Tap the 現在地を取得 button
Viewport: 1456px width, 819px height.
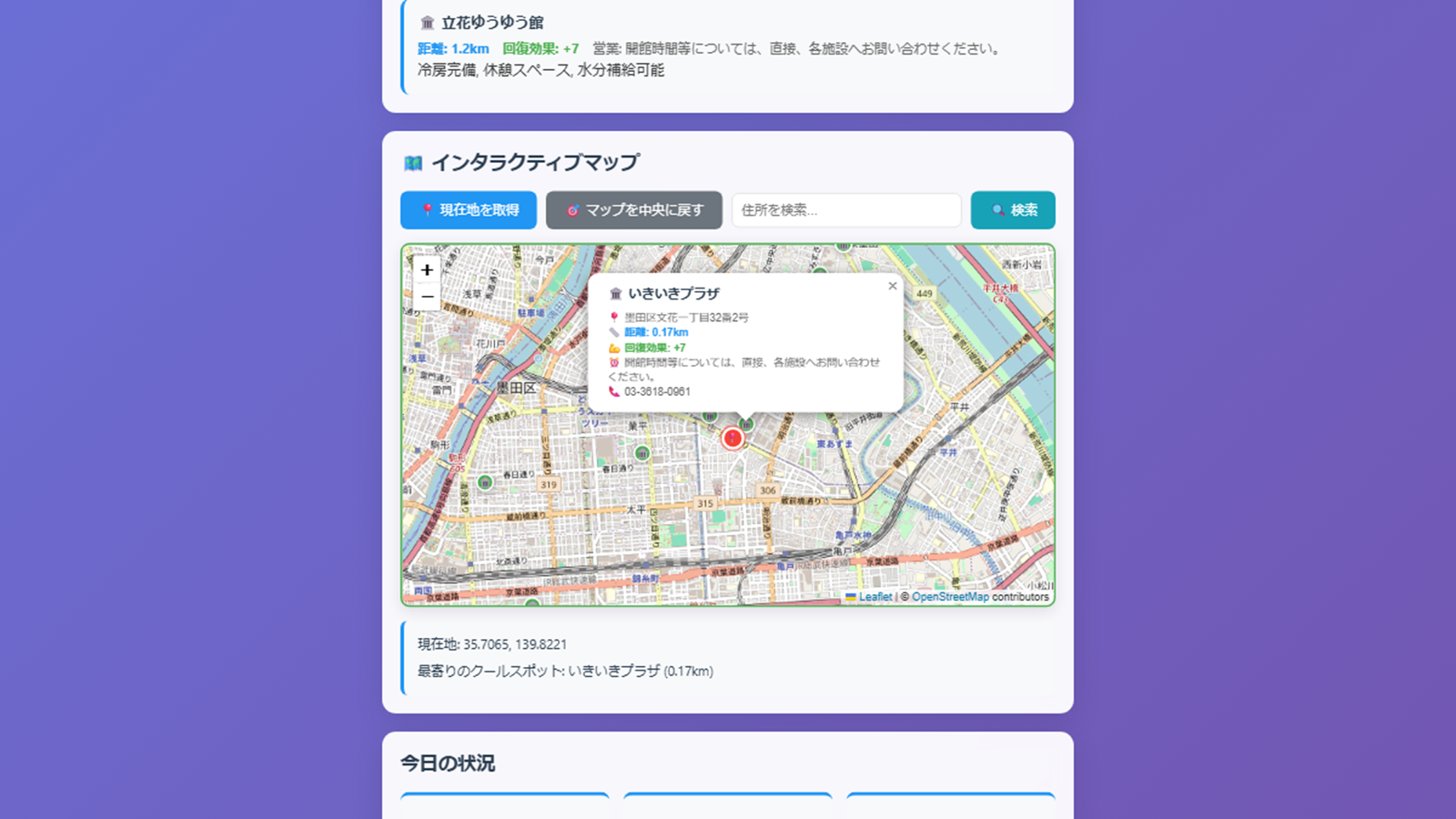pyautogui.click(x=469, y=210)
